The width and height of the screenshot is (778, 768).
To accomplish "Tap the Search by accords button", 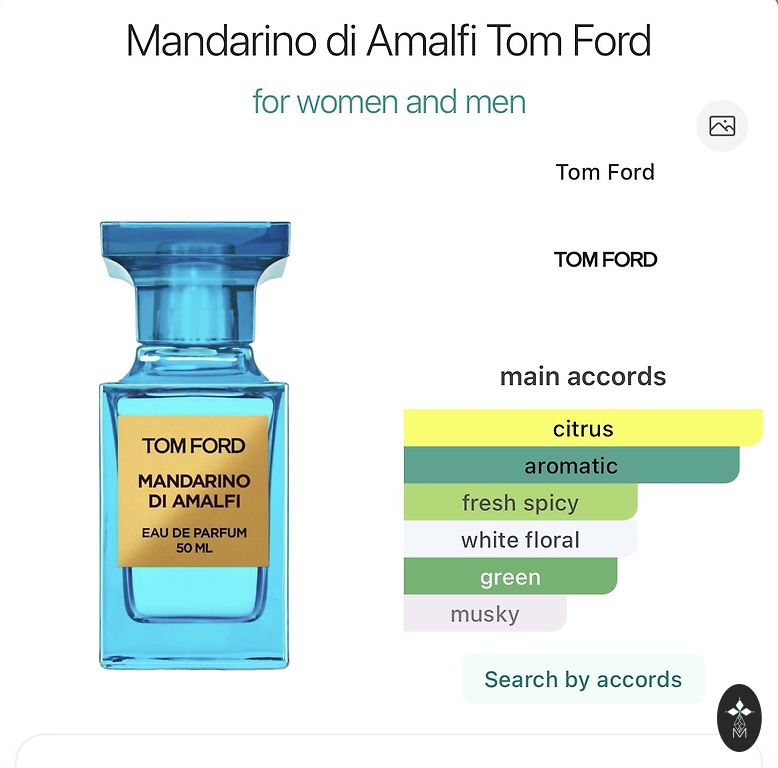I will click(x=583, y=680).
